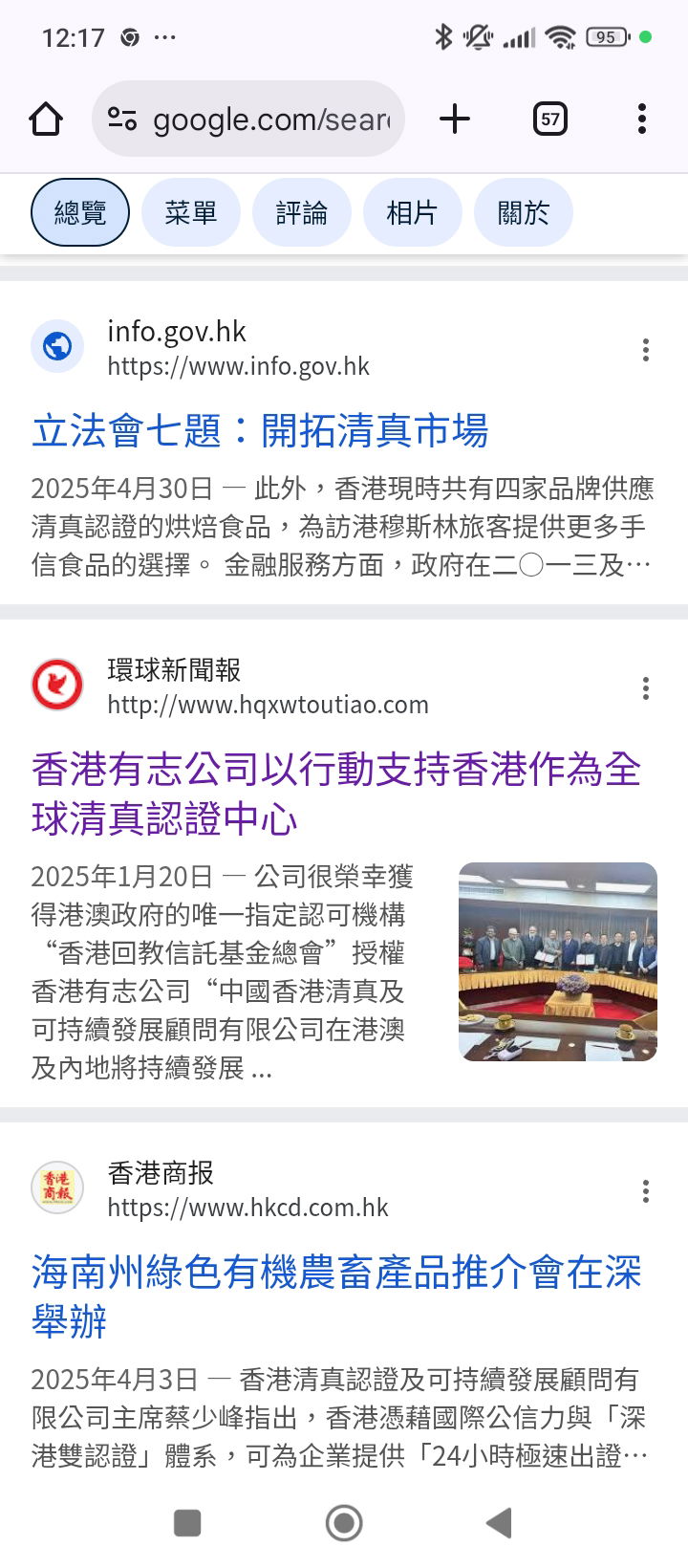
Task: Tap the system home button
Action: (x=344, y=1523)
